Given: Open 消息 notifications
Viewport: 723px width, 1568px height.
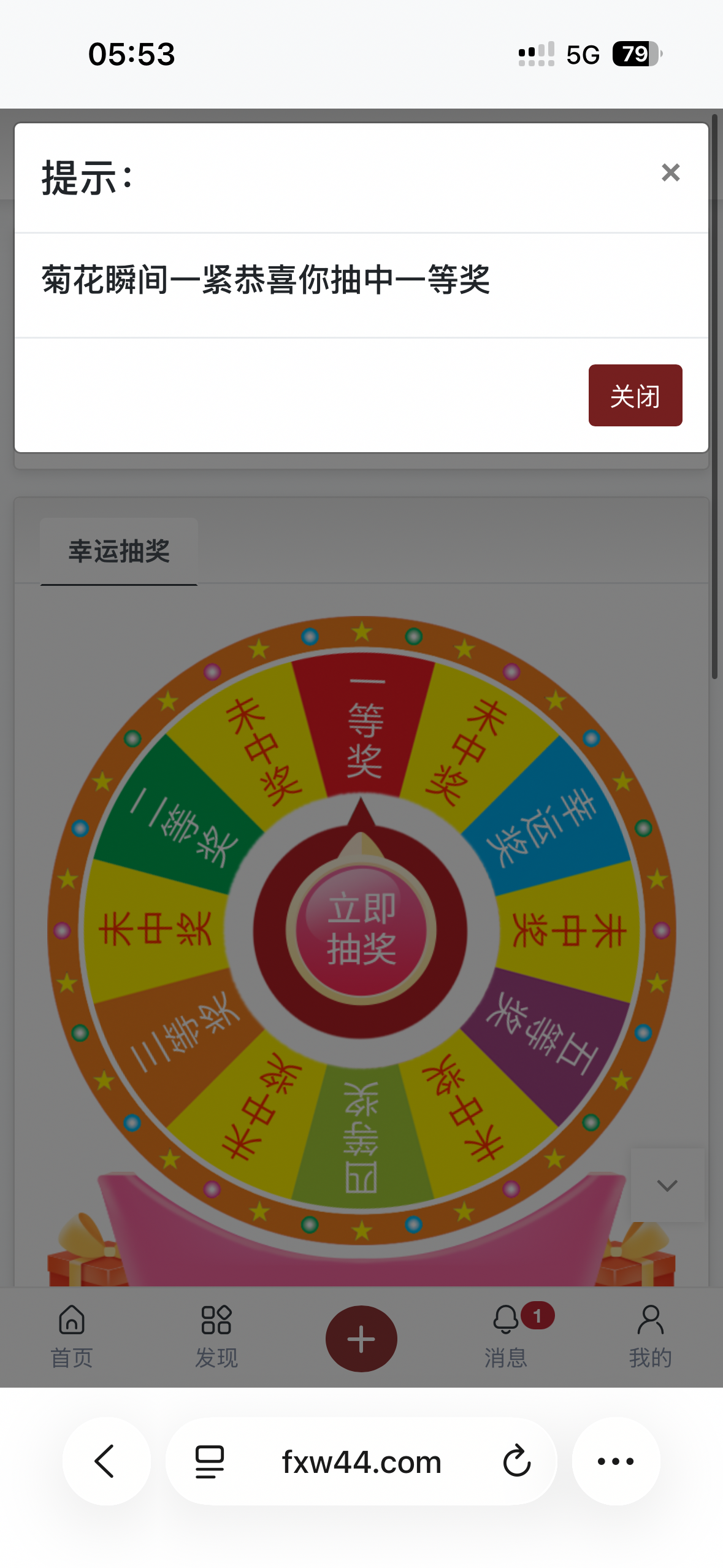Looking at the screenshot, I should [x=507, y=1337].
